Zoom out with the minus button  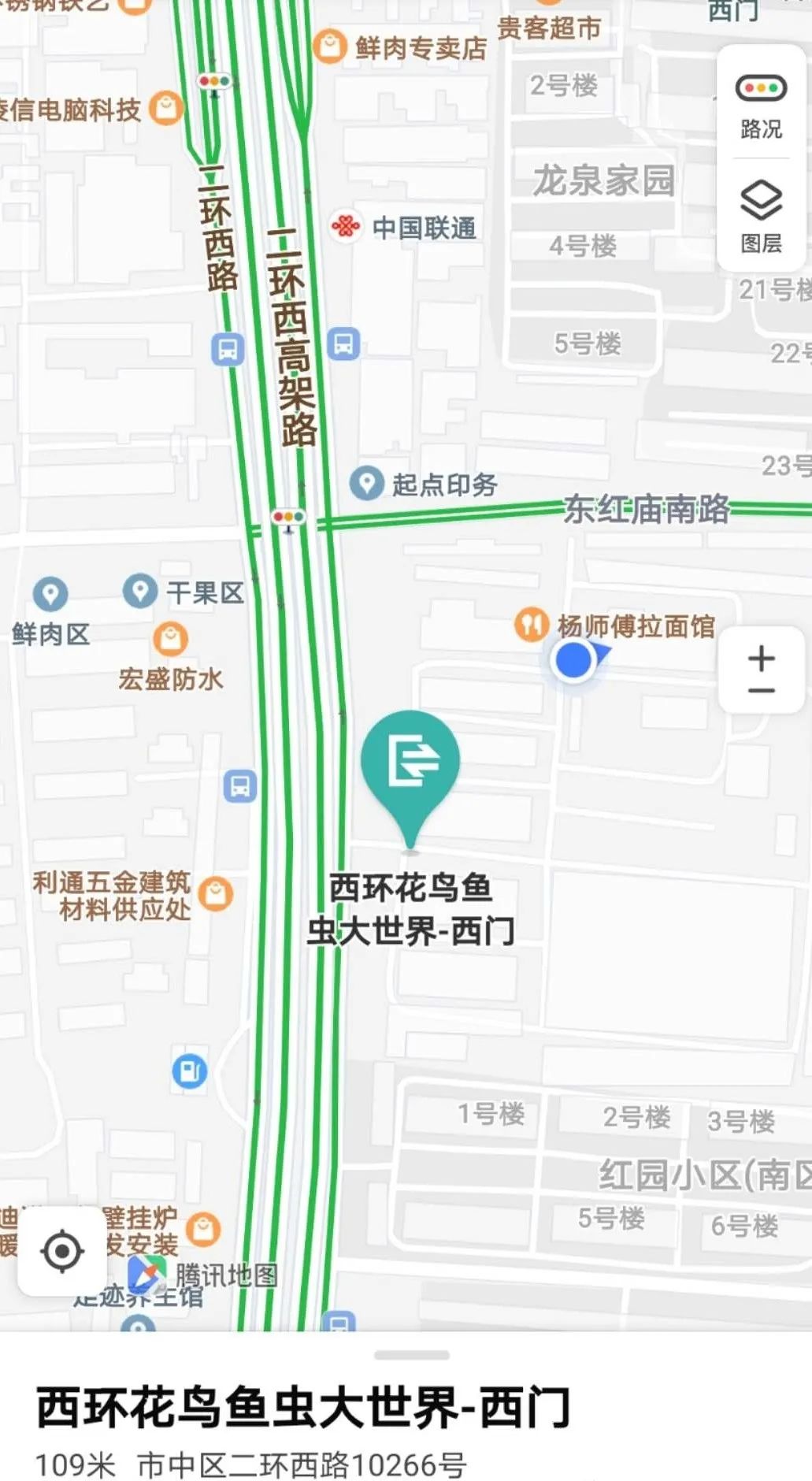(x=761, y=691)
